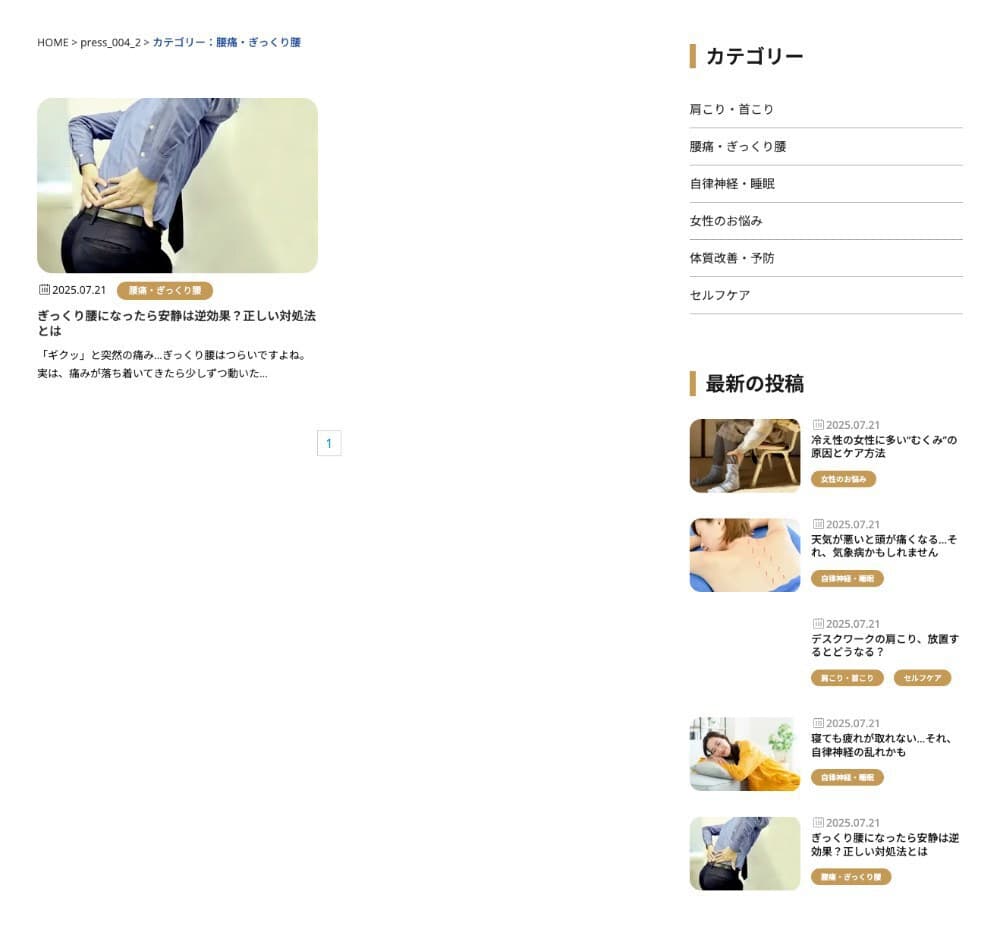The image size is (1000, 939).
Task: Go to pagination page 1
Action: (329, 443)
